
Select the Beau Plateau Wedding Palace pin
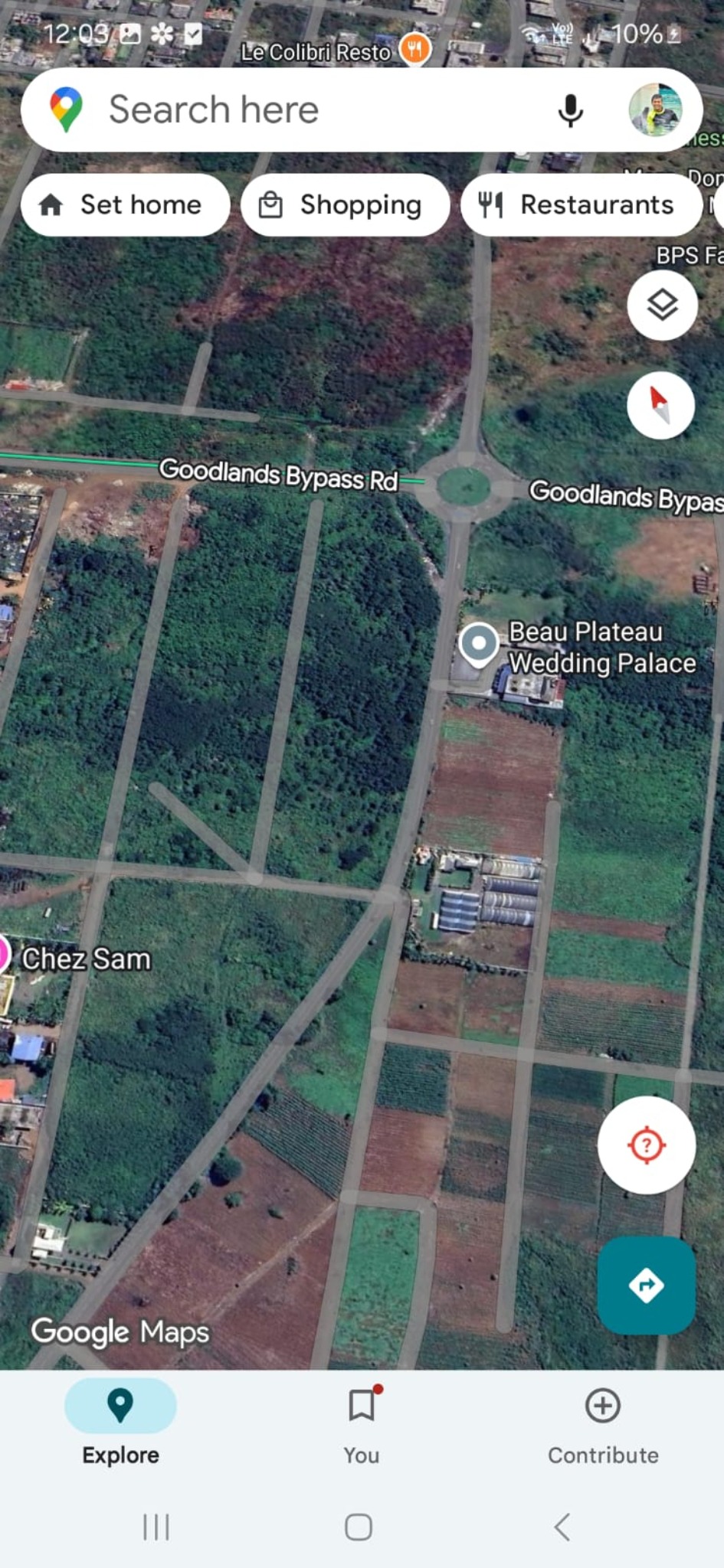(x=479, y=644)
